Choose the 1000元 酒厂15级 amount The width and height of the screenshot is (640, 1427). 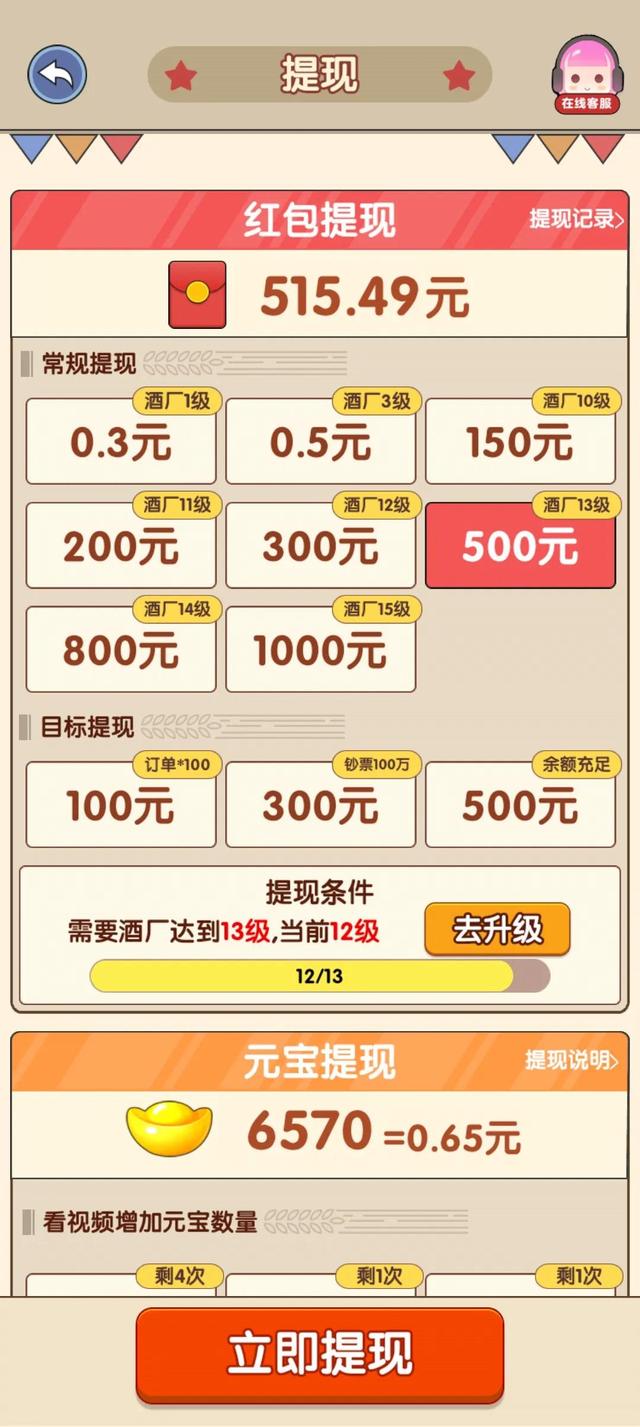tap(320, 651)
